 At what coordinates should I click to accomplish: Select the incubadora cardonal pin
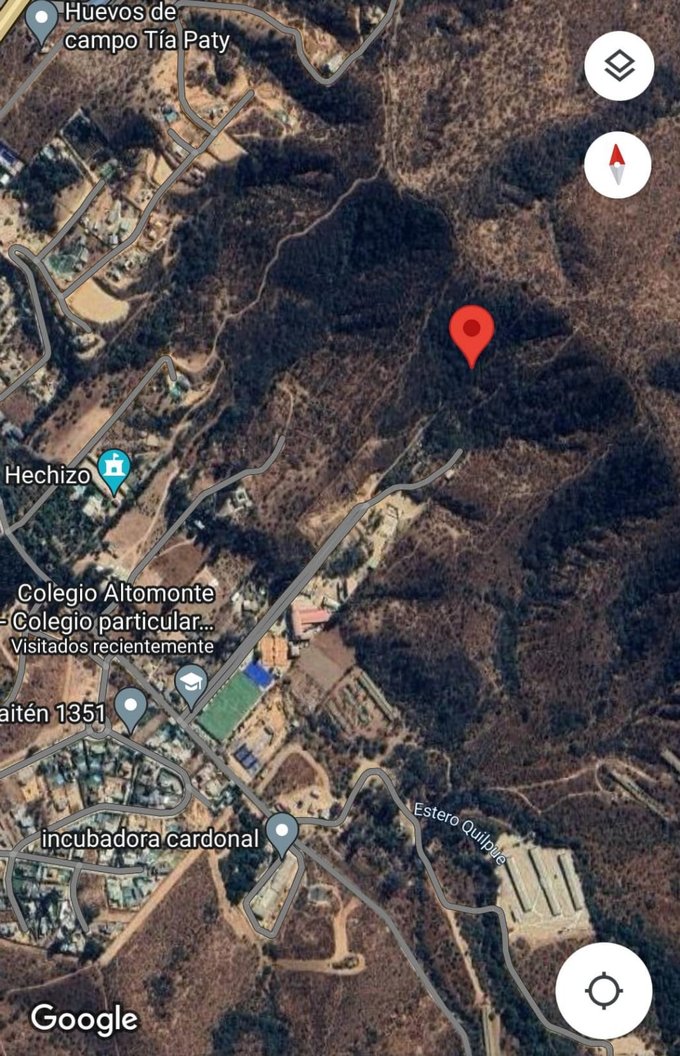[282, 832]
